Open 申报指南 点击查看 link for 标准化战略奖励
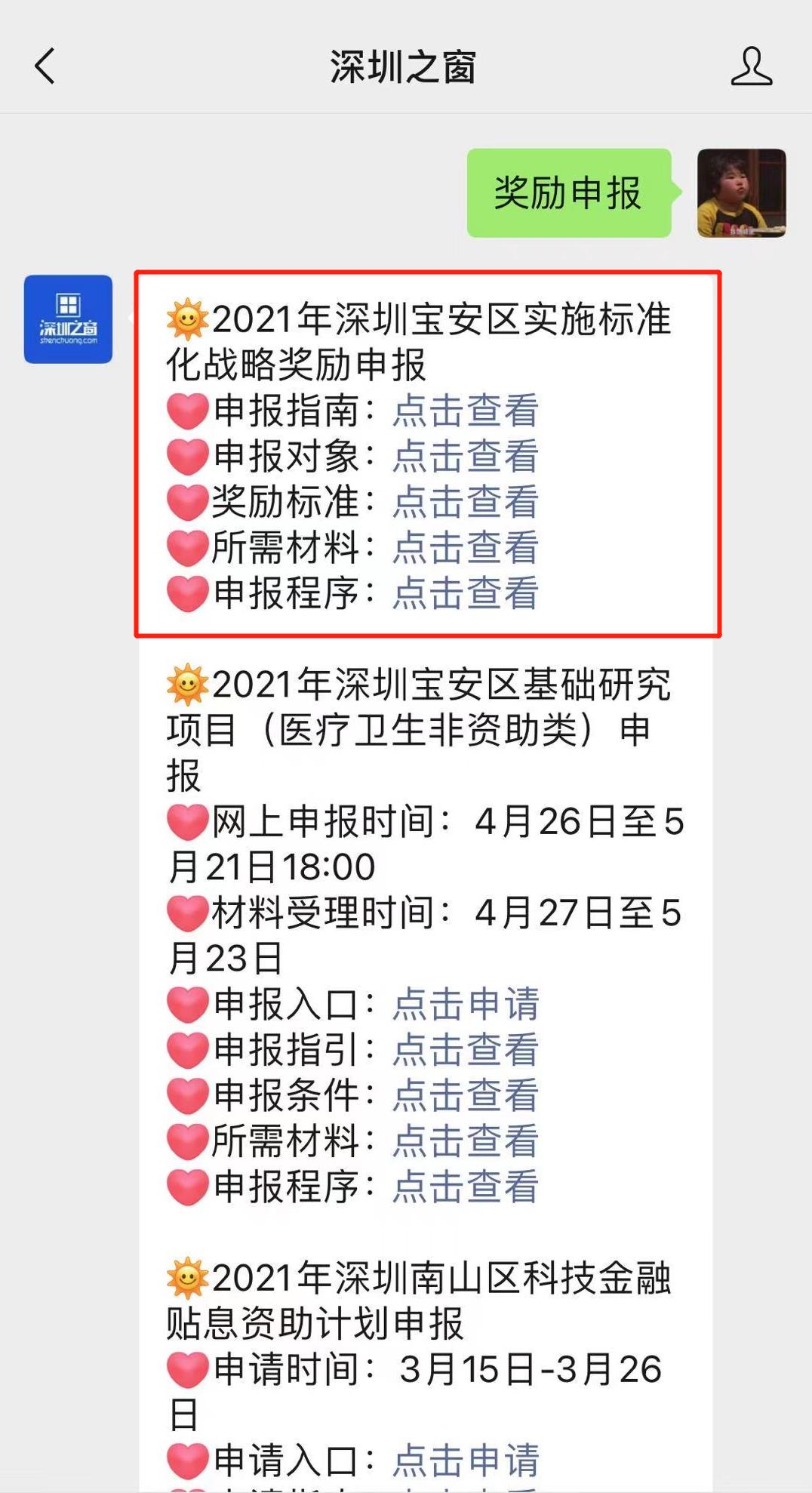The height and width of the screenshot is (1493, 812). 465,411
